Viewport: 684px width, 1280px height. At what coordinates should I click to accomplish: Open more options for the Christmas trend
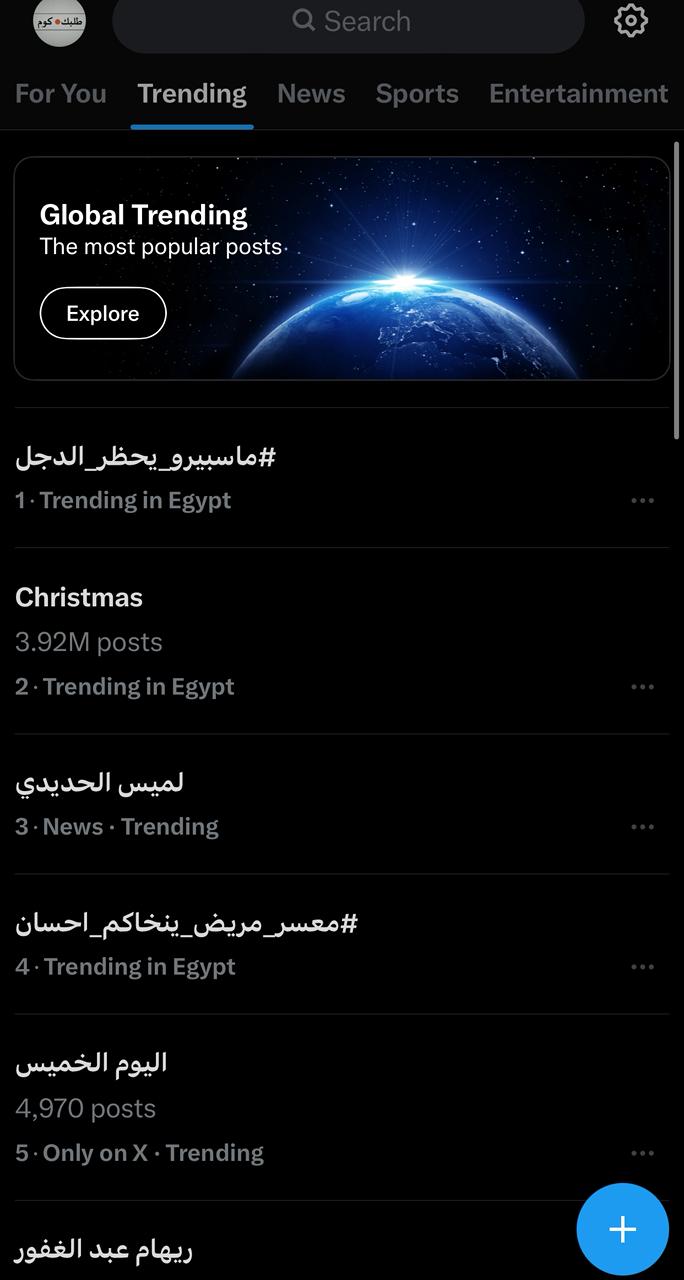tap(642, 687)
